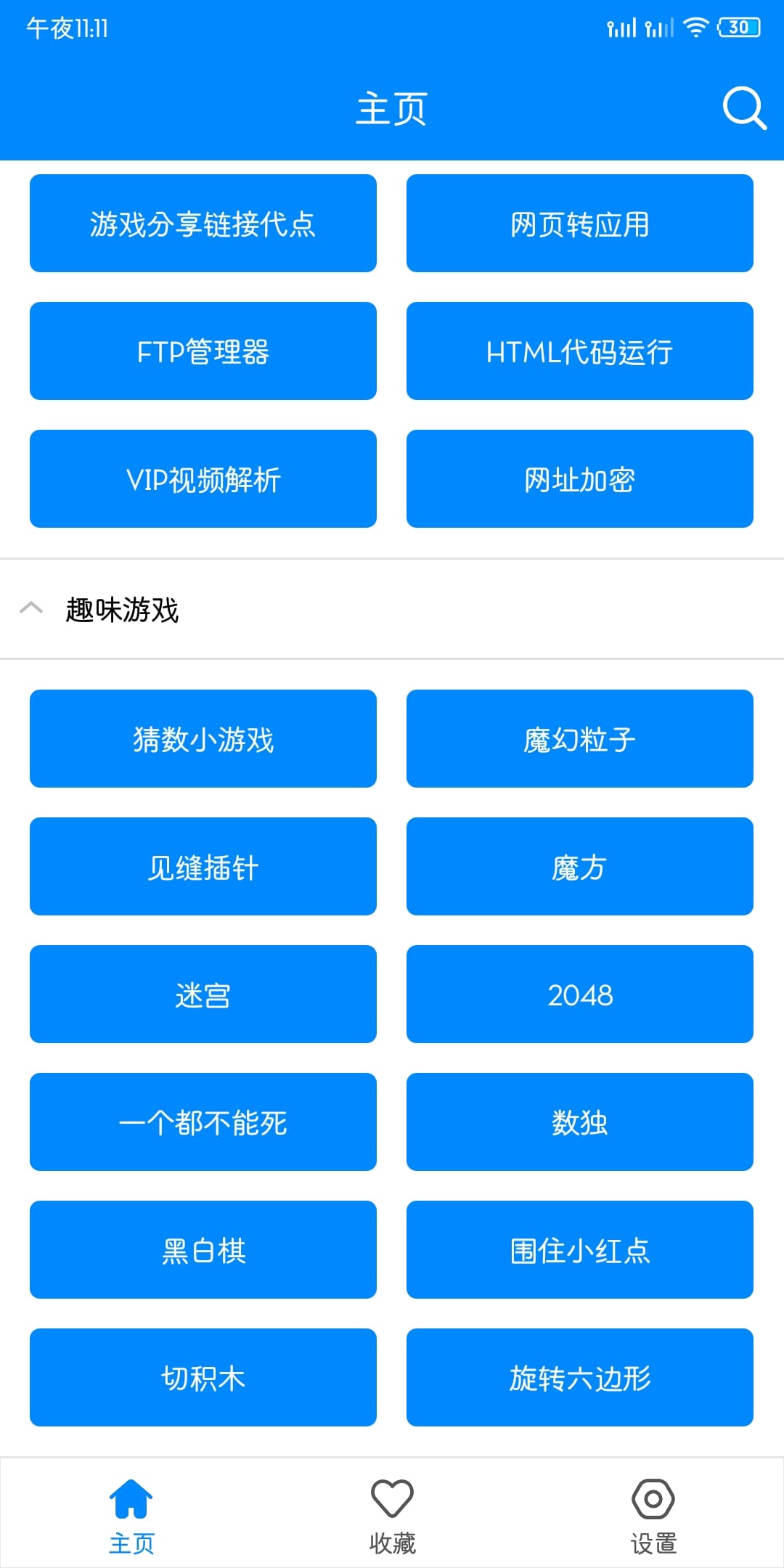Viewport: 784px width, 1568px height.
Task: Open 游戏分享链接代点 tool
Action: [203, 224]
